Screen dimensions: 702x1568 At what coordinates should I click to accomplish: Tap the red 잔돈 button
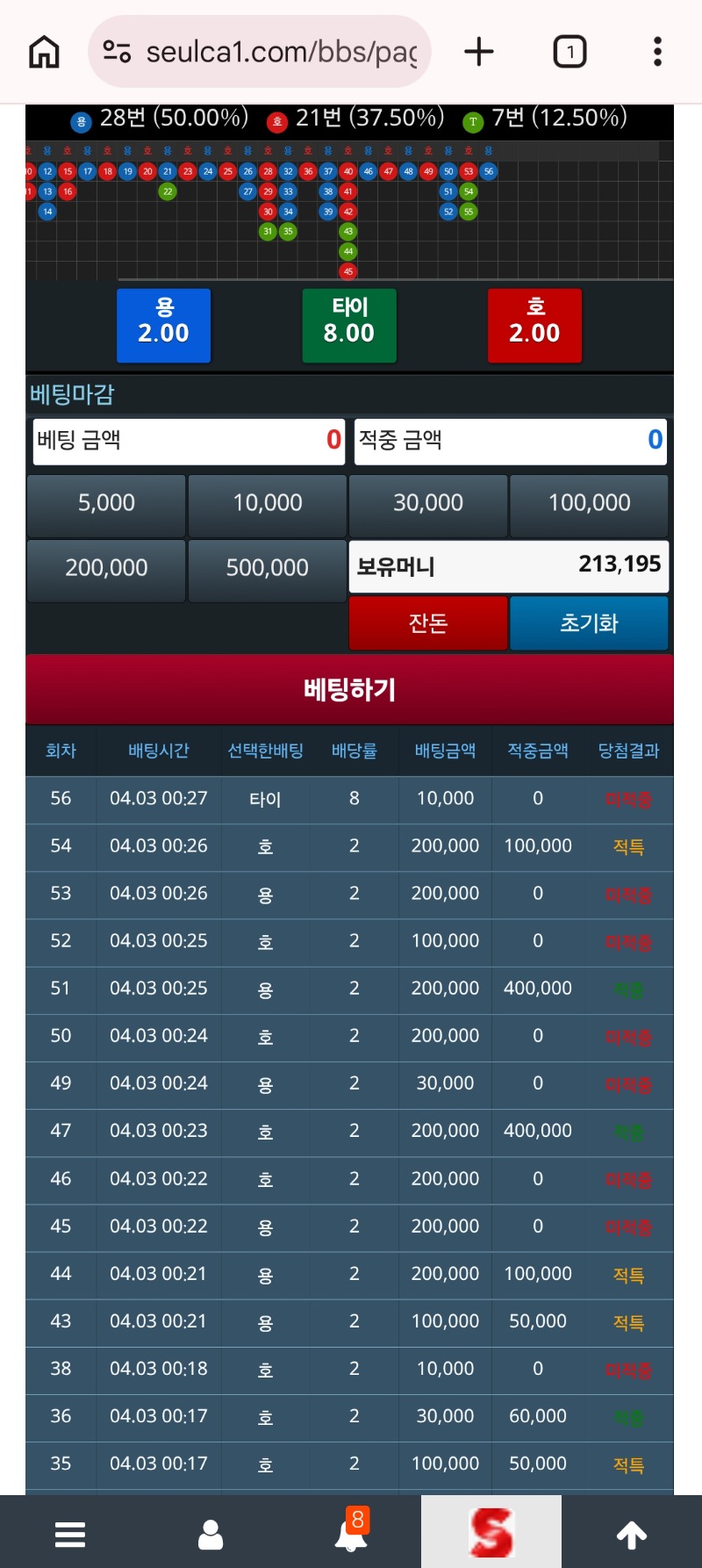coord(428,623)
